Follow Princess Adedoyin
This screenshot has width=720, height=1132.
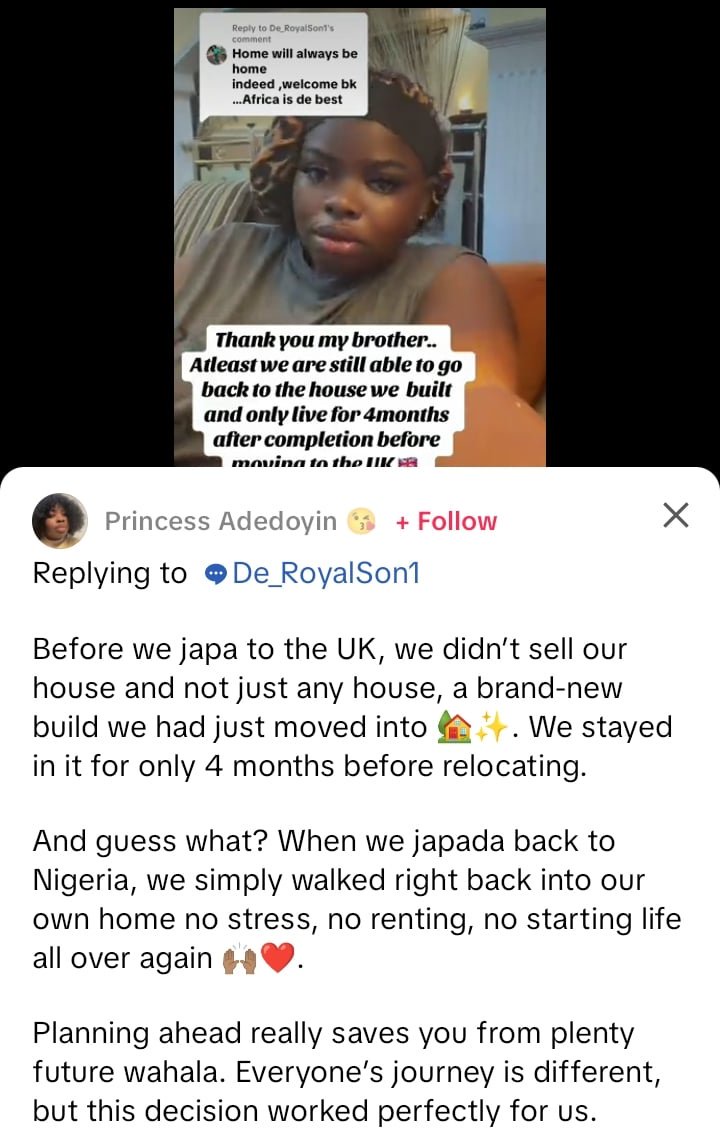446,521
